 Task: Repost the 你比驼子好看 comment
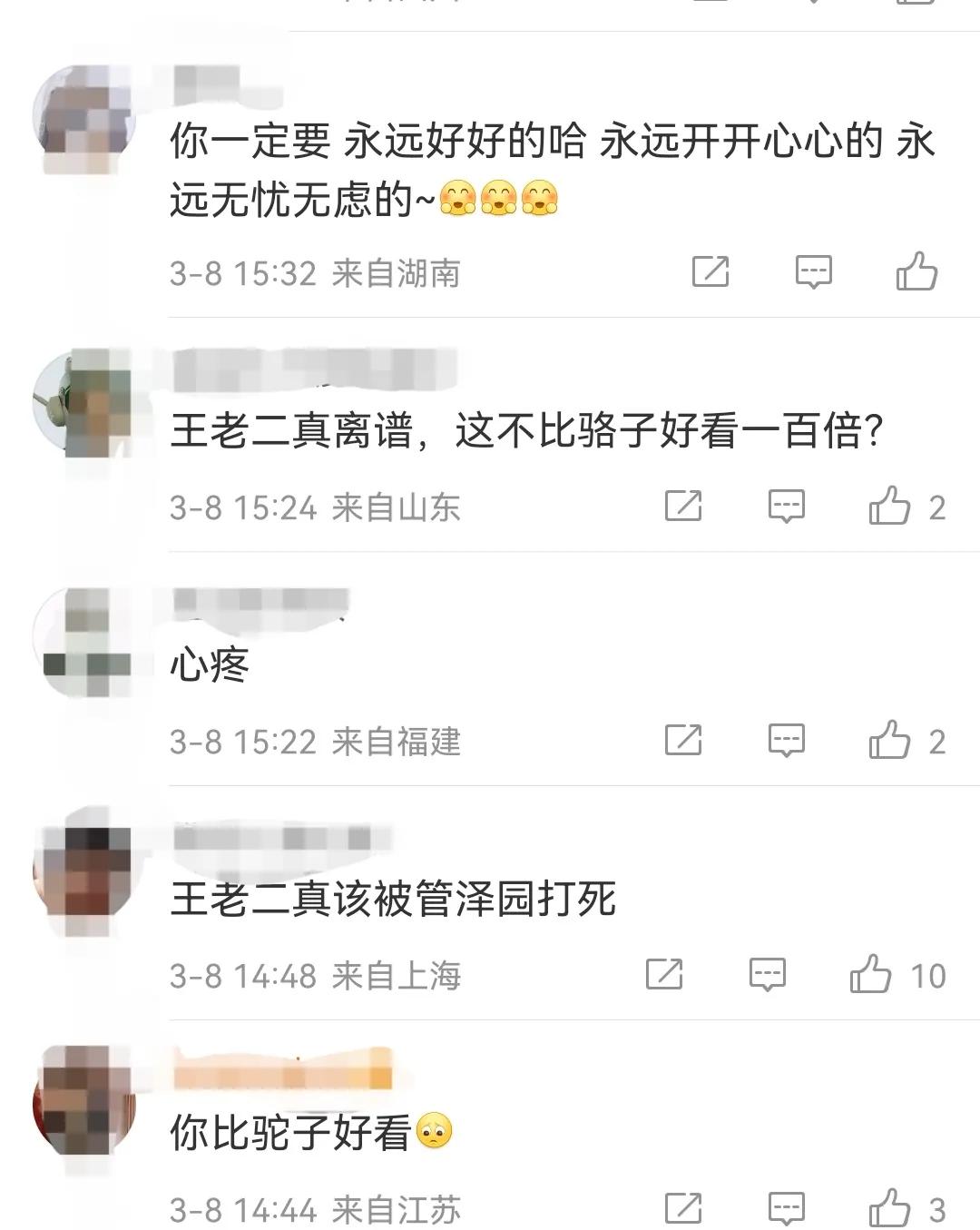(x=682, y=1208)
